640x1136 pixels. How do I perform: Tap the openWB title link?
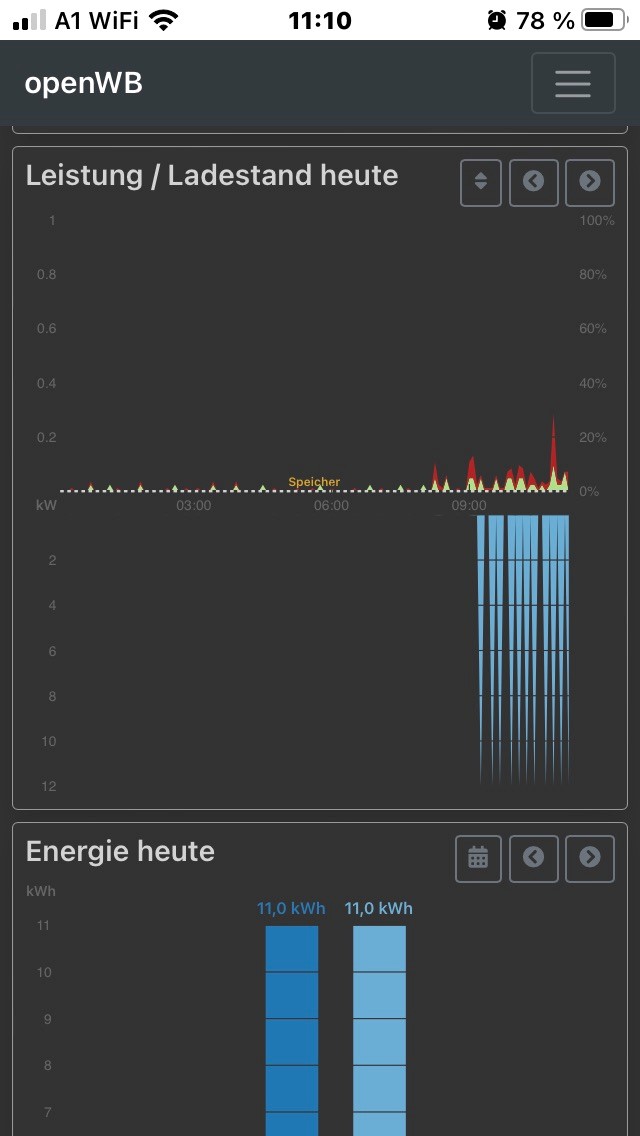point(84,84)
